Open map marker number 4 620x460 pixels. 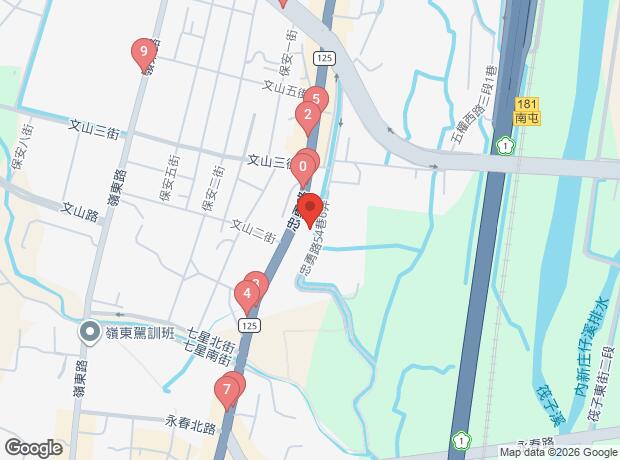coord(245,295)
